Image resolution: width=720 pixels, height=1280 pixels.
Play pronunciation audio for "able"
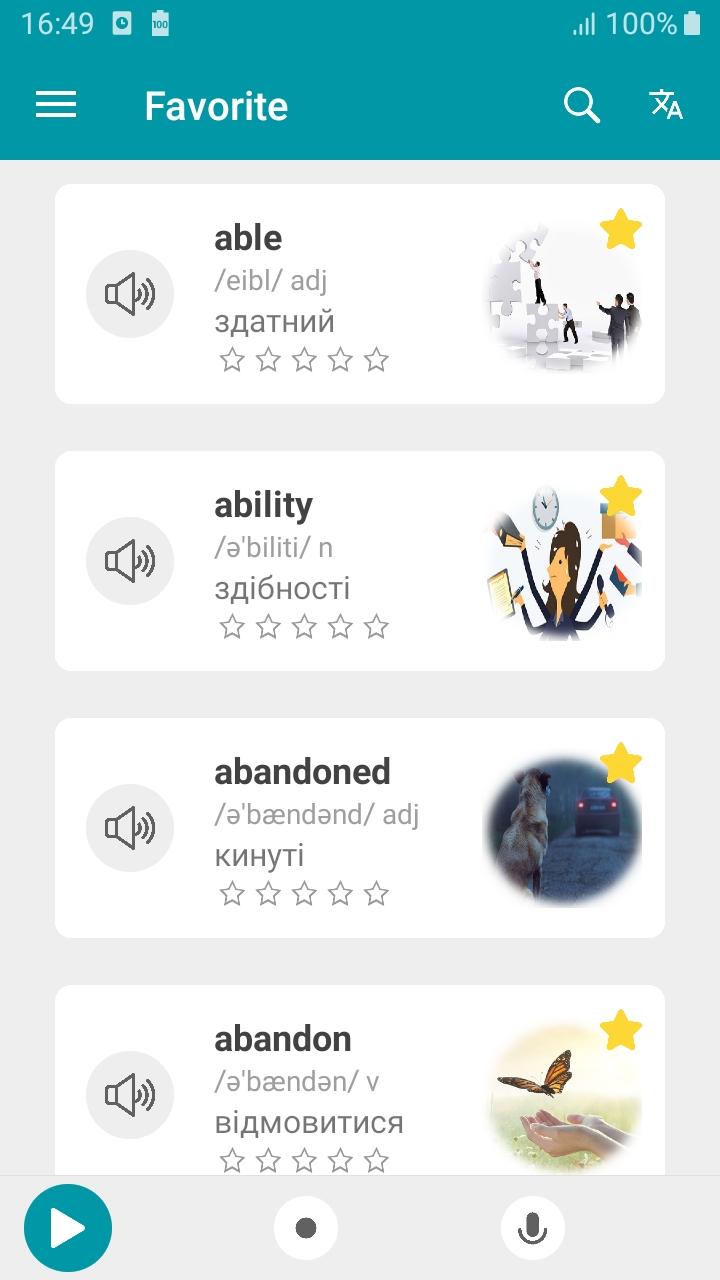[x=130, y=294]
